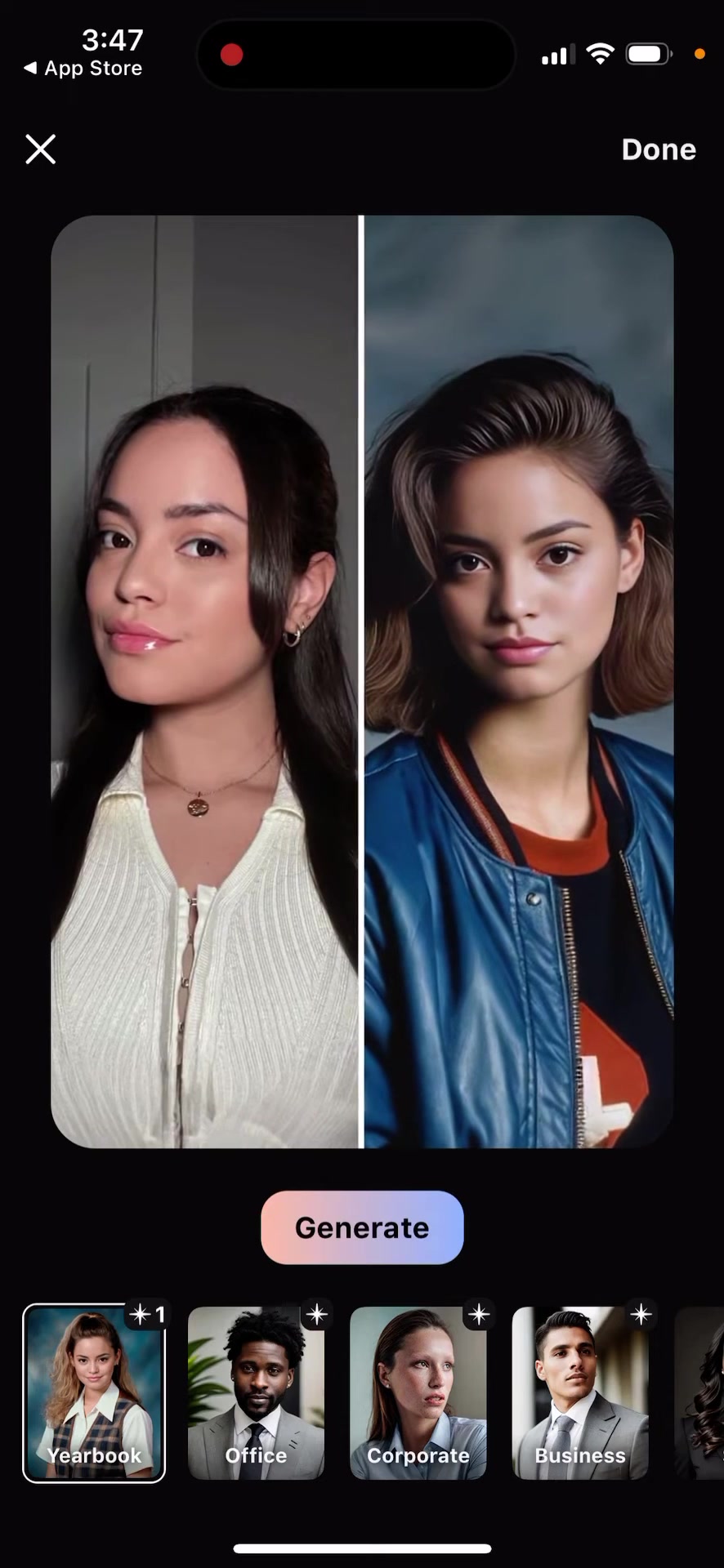724x1568 pixels.
Task: Tap the before/after comparison divider
Action: tap(361, 682)
